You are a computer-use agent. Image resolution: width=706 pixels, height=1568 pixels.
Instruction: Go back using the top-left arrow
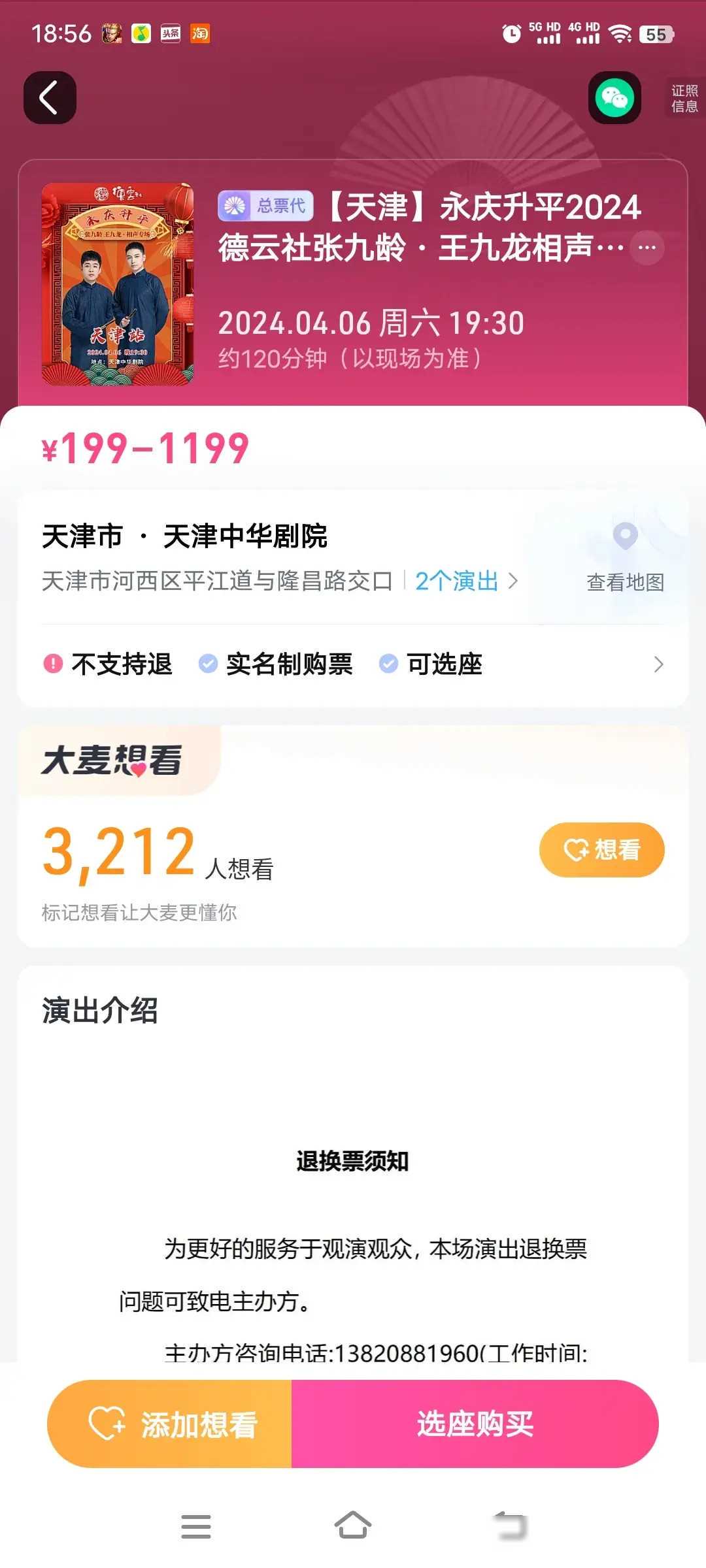pos(50,98)
